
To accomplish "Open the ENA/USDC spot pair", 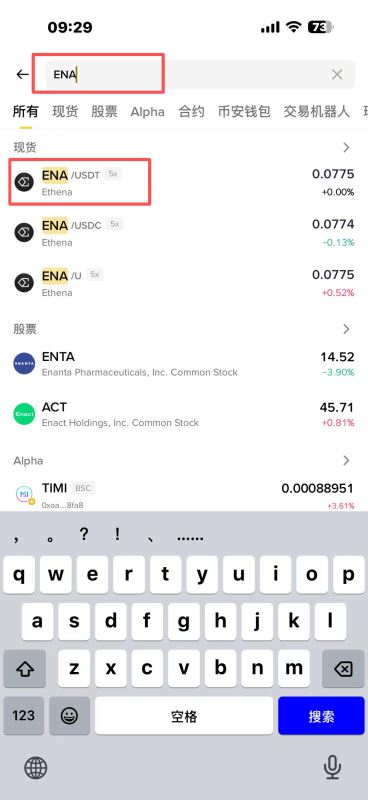I will (184, 233).
